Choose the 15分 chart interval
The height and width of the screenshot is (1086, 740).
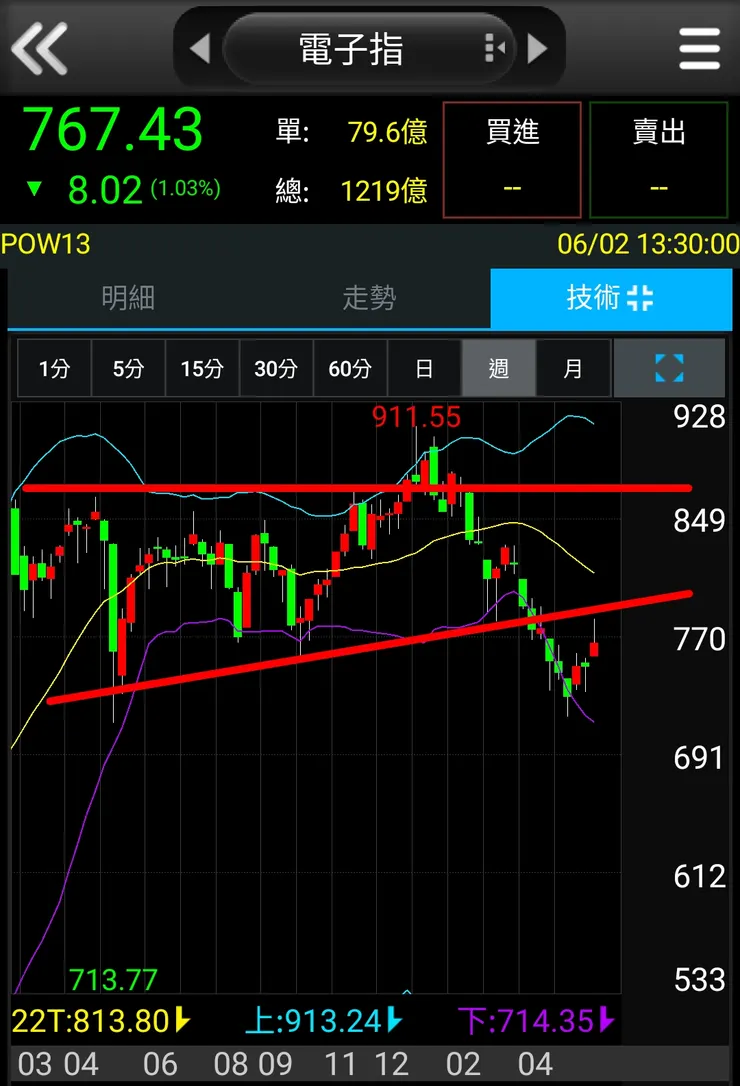202,369
